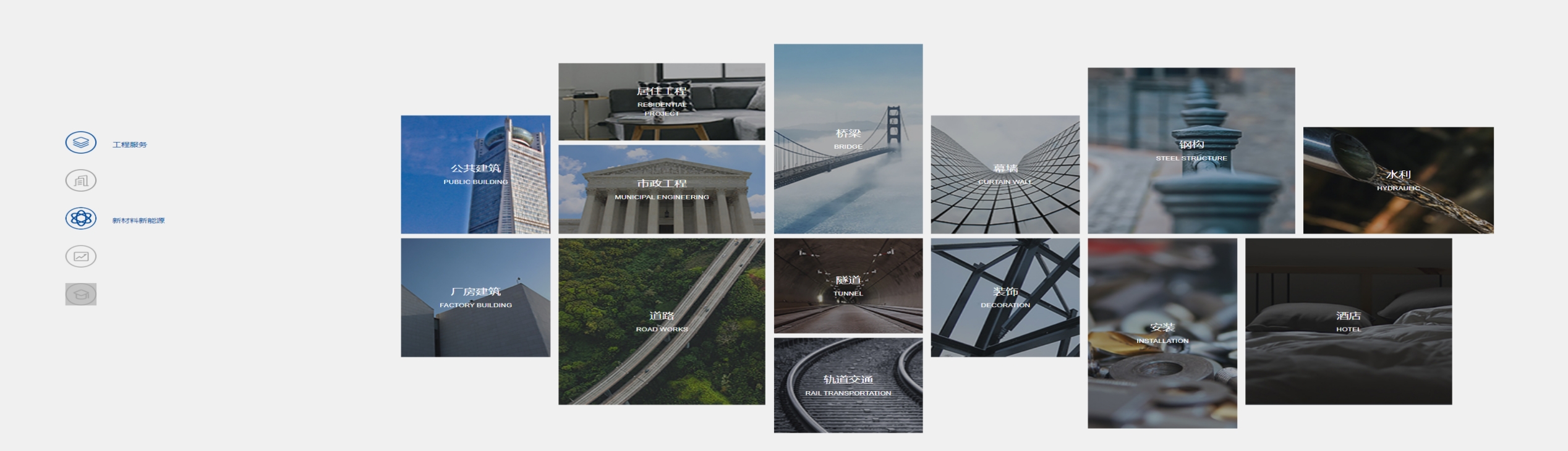Select the 工程服务 layers icon
The width and height of the screenshot is (1568, 451).
[81, 143]
